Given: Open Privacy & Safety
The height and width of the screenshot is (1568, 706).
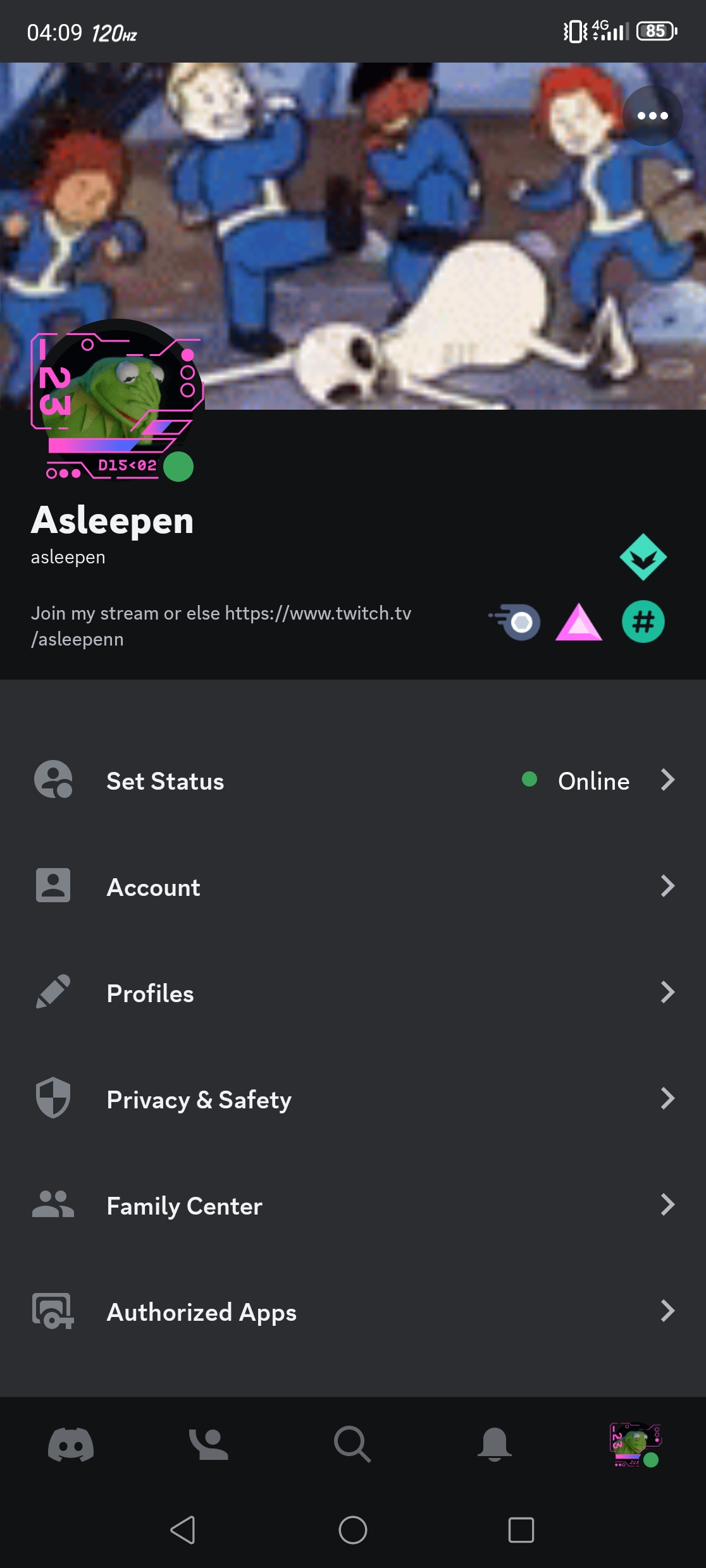Looking at the screenshot, I should 353,1099.
